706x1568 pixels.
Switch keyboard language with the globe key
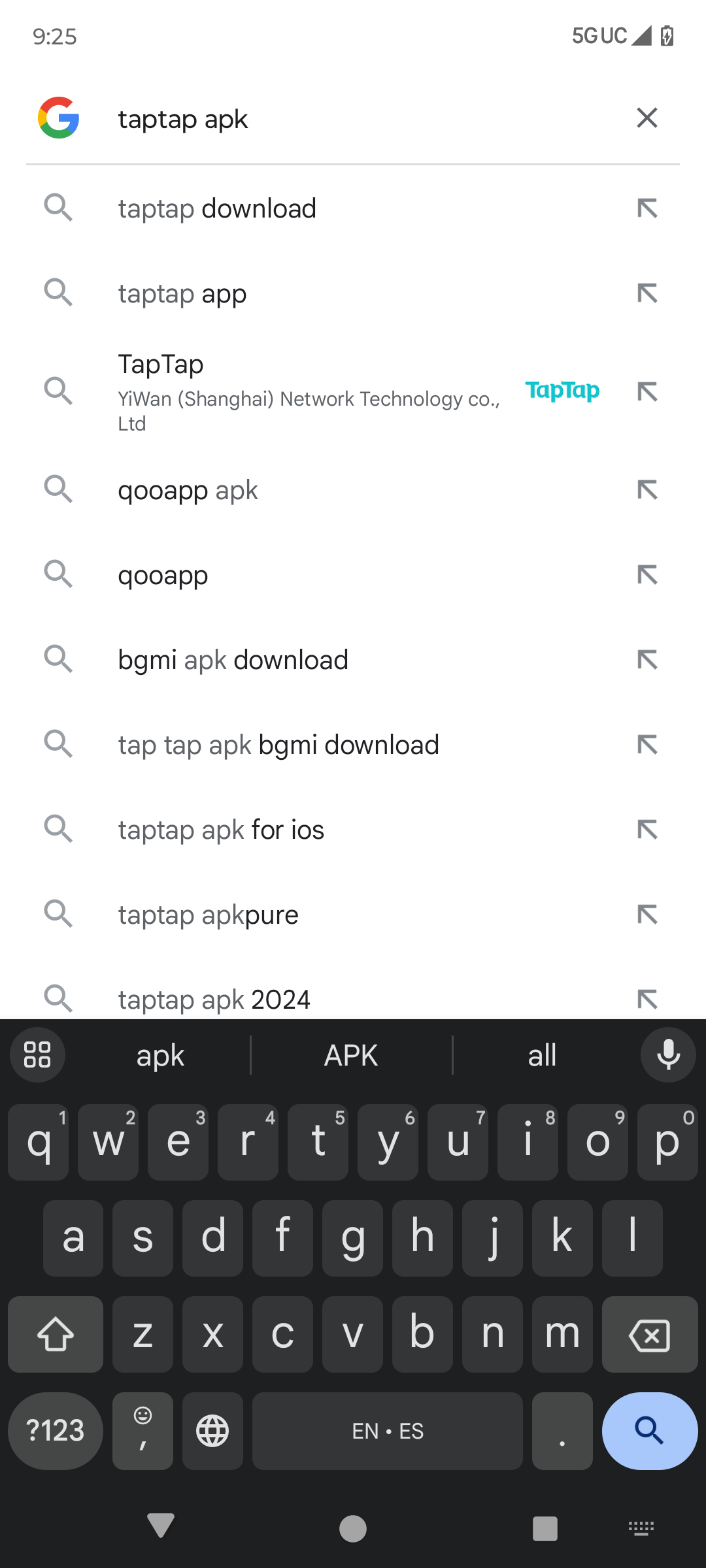(x=212, y=1431)
